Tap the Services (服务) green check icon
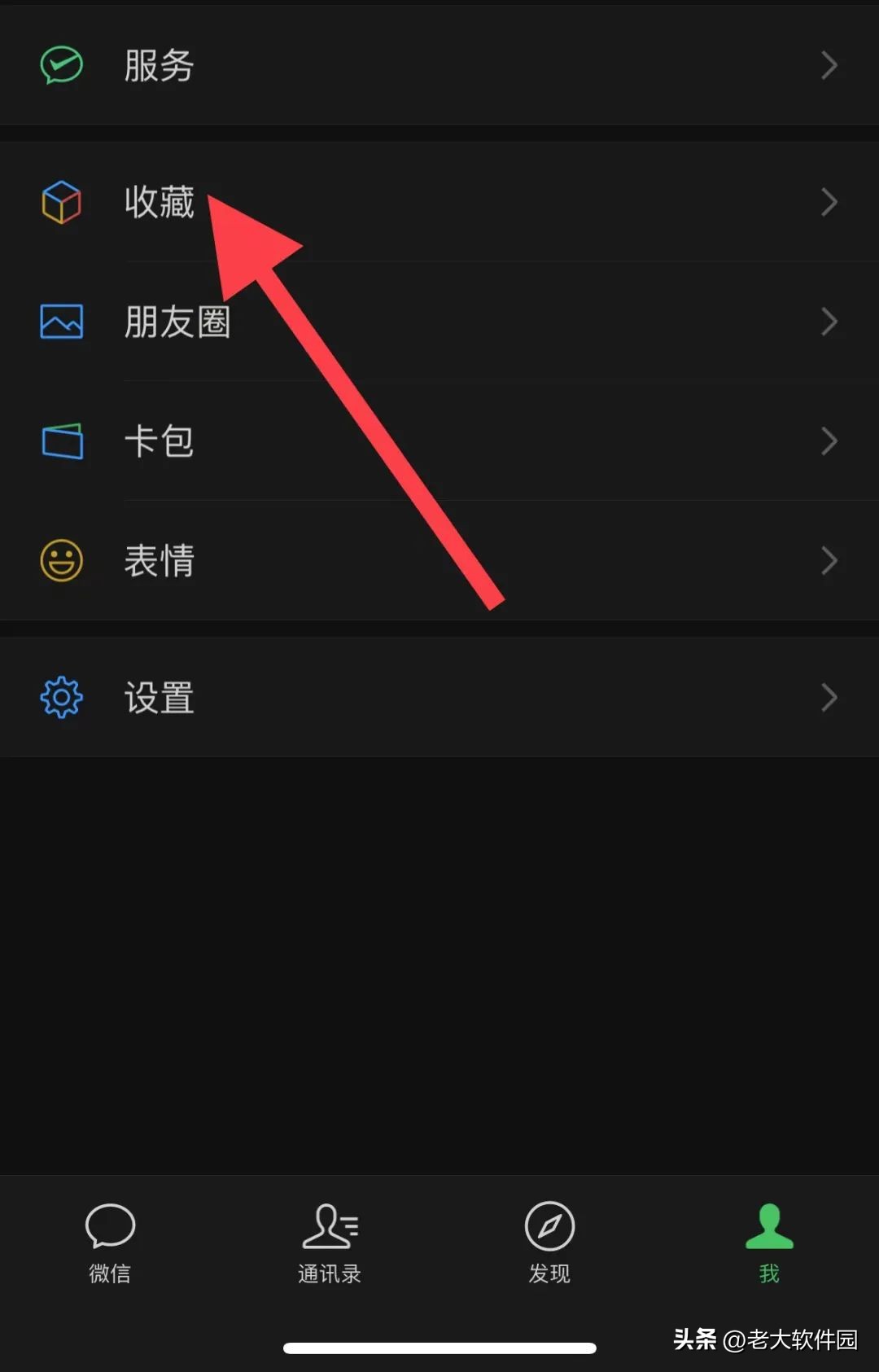The image size is (879, 1372). pos(60,65)
